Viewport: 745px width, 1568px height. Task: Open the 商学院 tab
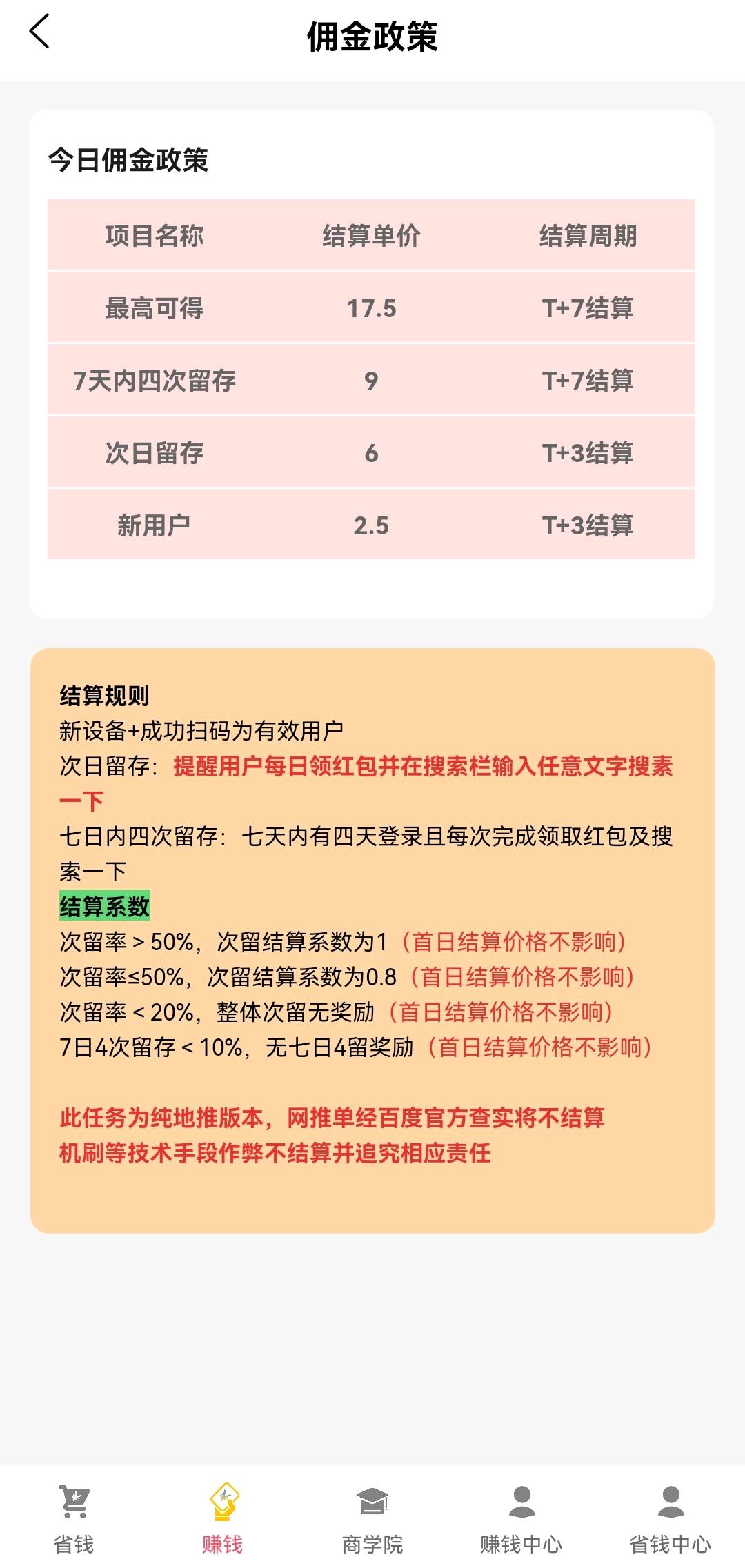[x=372, y=1519]
